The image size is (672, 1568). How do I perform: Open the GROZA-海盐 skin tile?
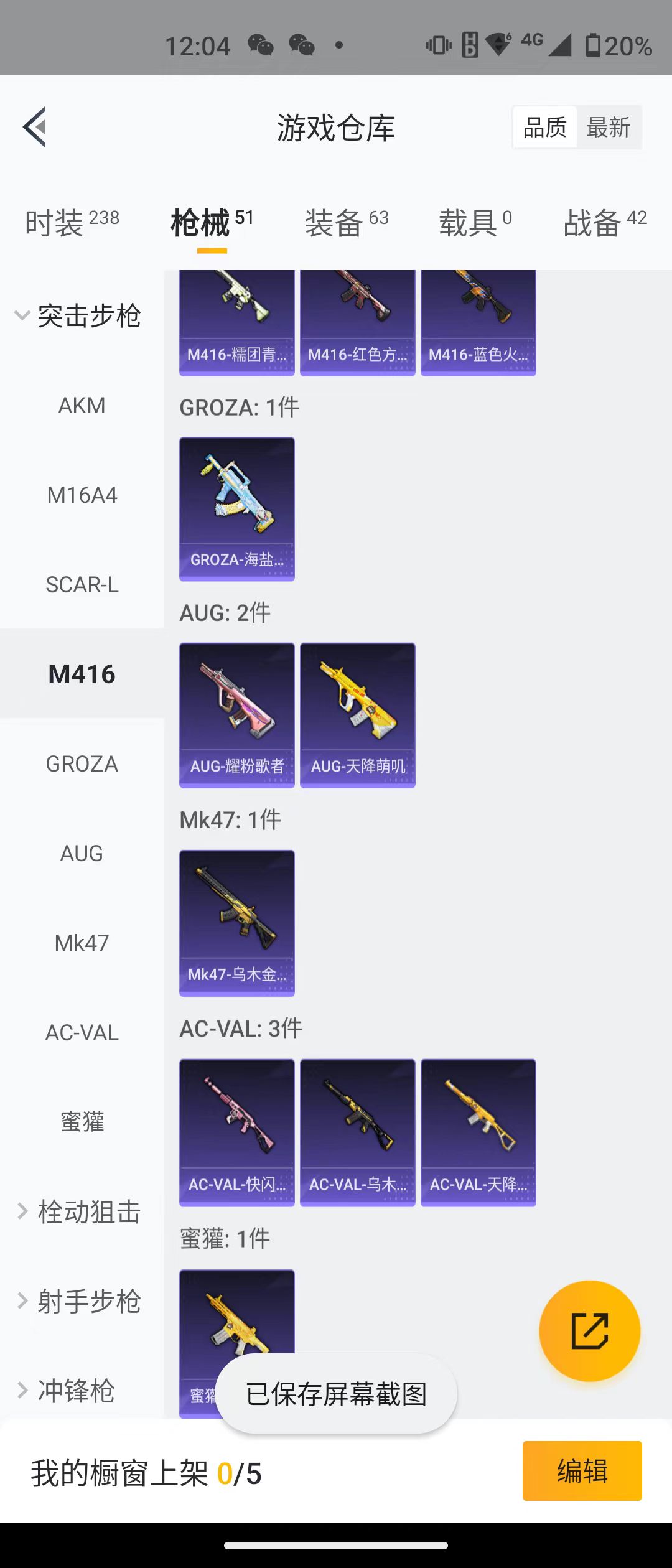pyautogui.click(x=236, y=509)
